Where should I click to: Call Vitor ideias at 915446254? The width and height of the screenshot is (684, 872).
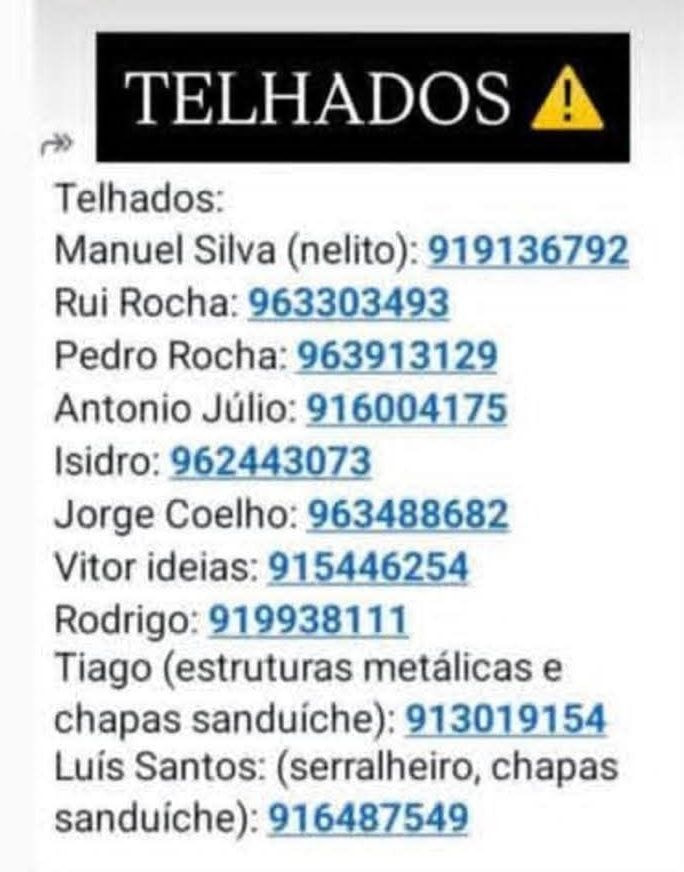tap(368, 568)
